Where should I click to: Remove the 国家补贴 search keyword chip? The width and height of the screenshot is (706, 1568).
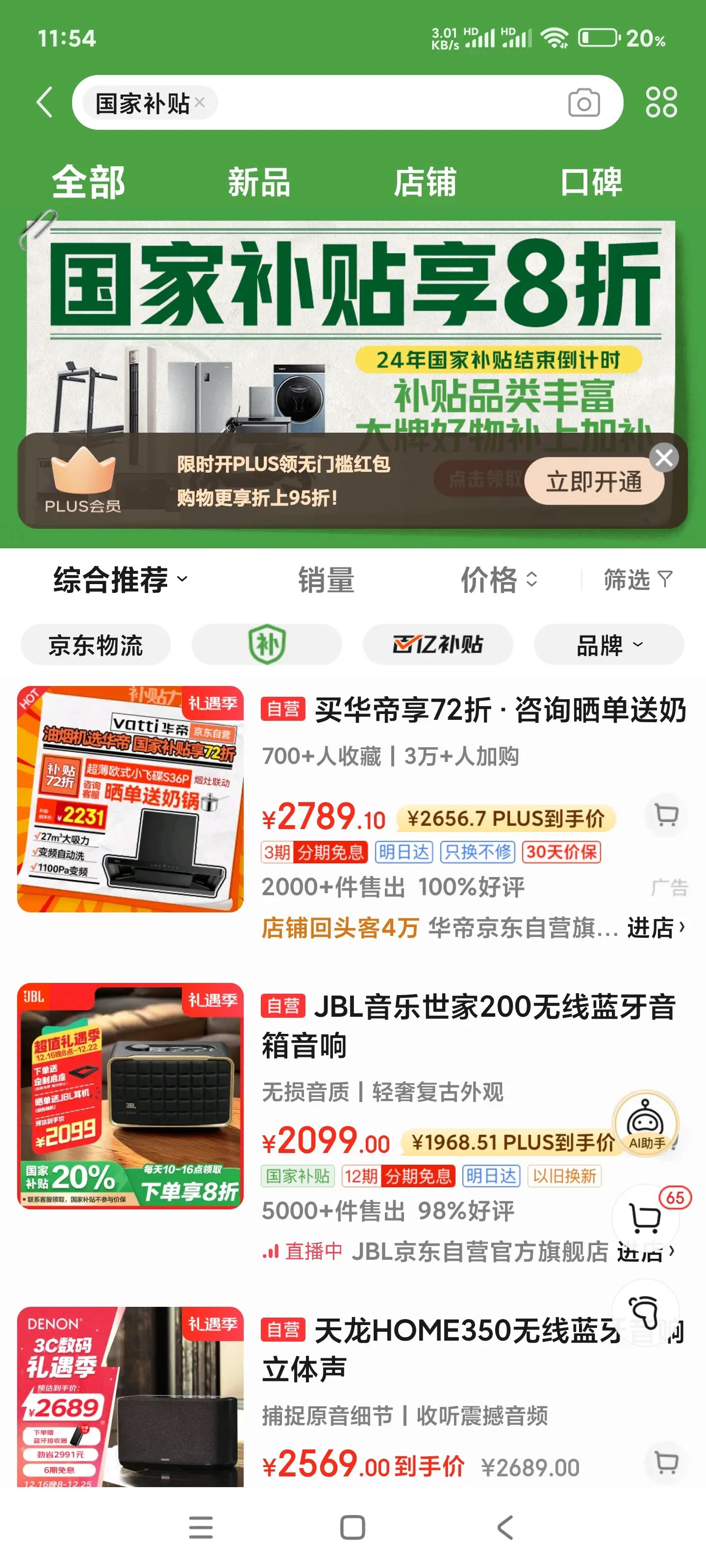[x=199, y=103]
